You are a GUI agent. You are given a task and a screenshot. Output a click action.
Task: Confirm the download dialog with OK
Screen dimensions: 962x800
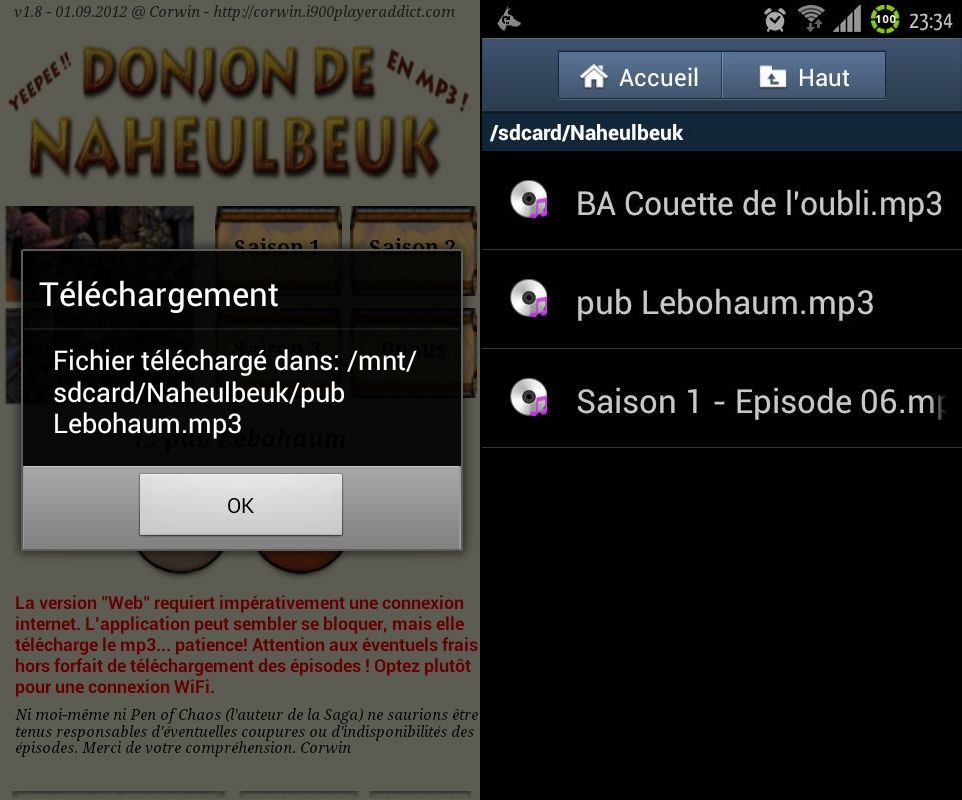click(240, 505)
